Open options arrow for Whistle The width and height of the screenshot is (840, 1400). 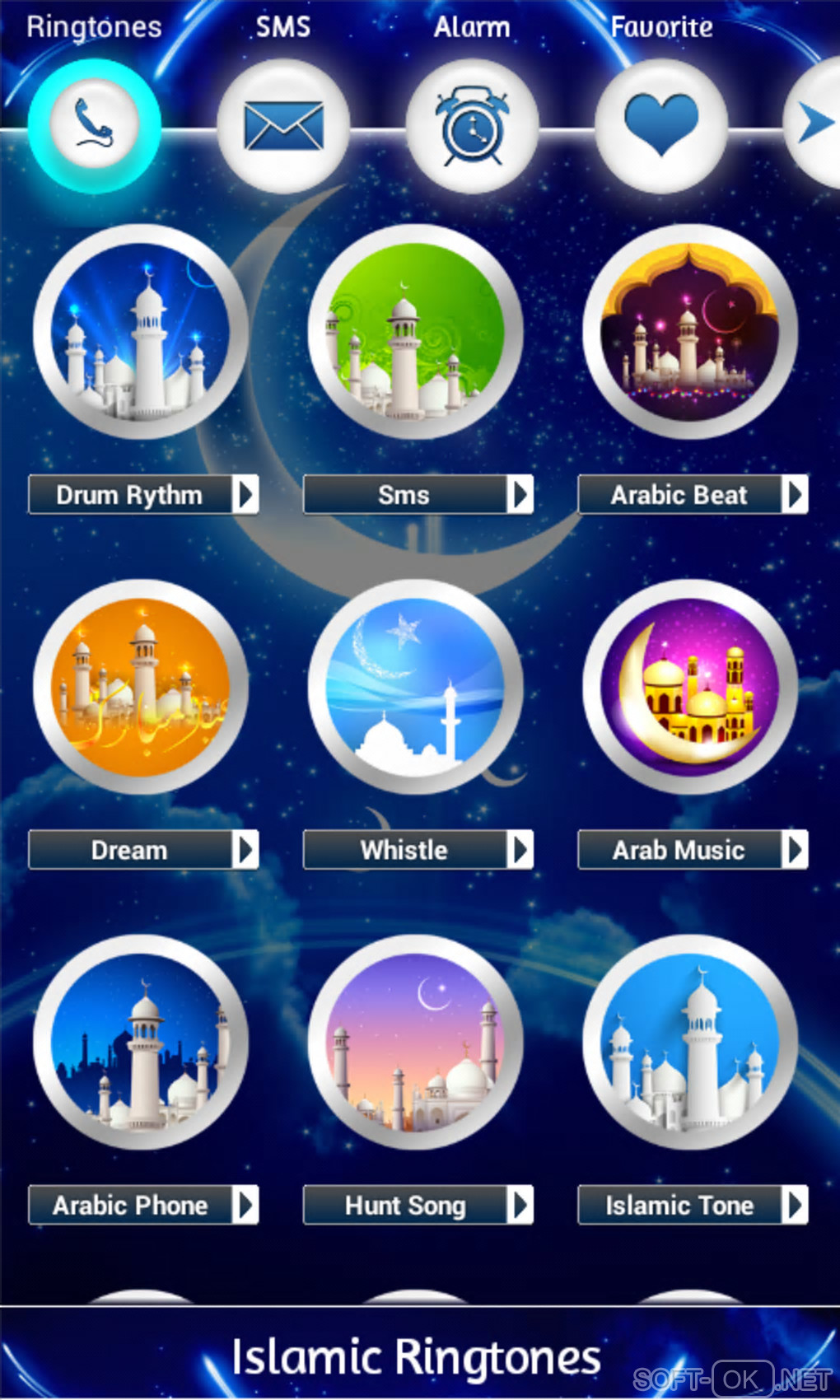[520, 850]
